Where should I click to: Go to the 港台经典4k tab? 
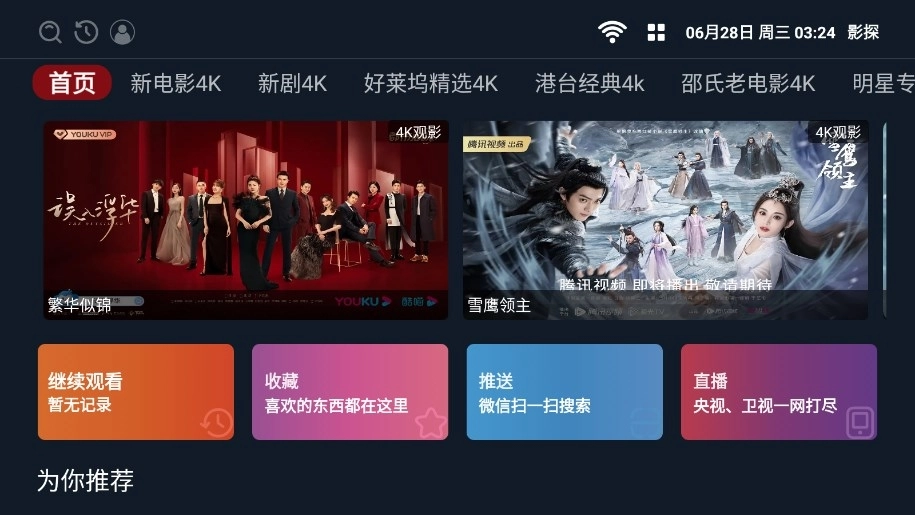(x=589, y=83)
